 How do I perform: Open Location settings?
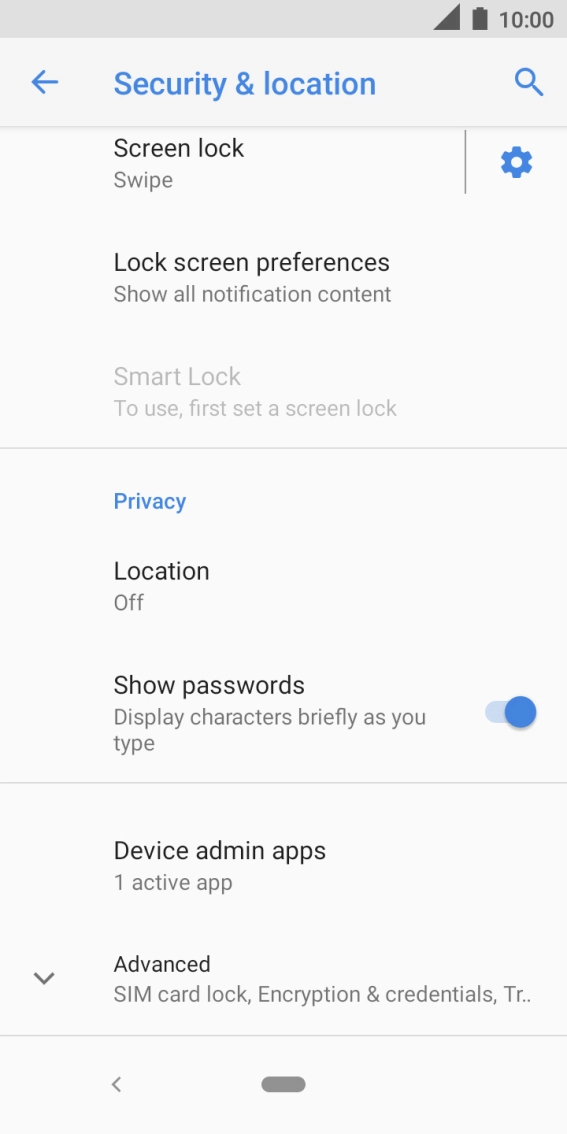pyautogui.click(x=284, y=586)
